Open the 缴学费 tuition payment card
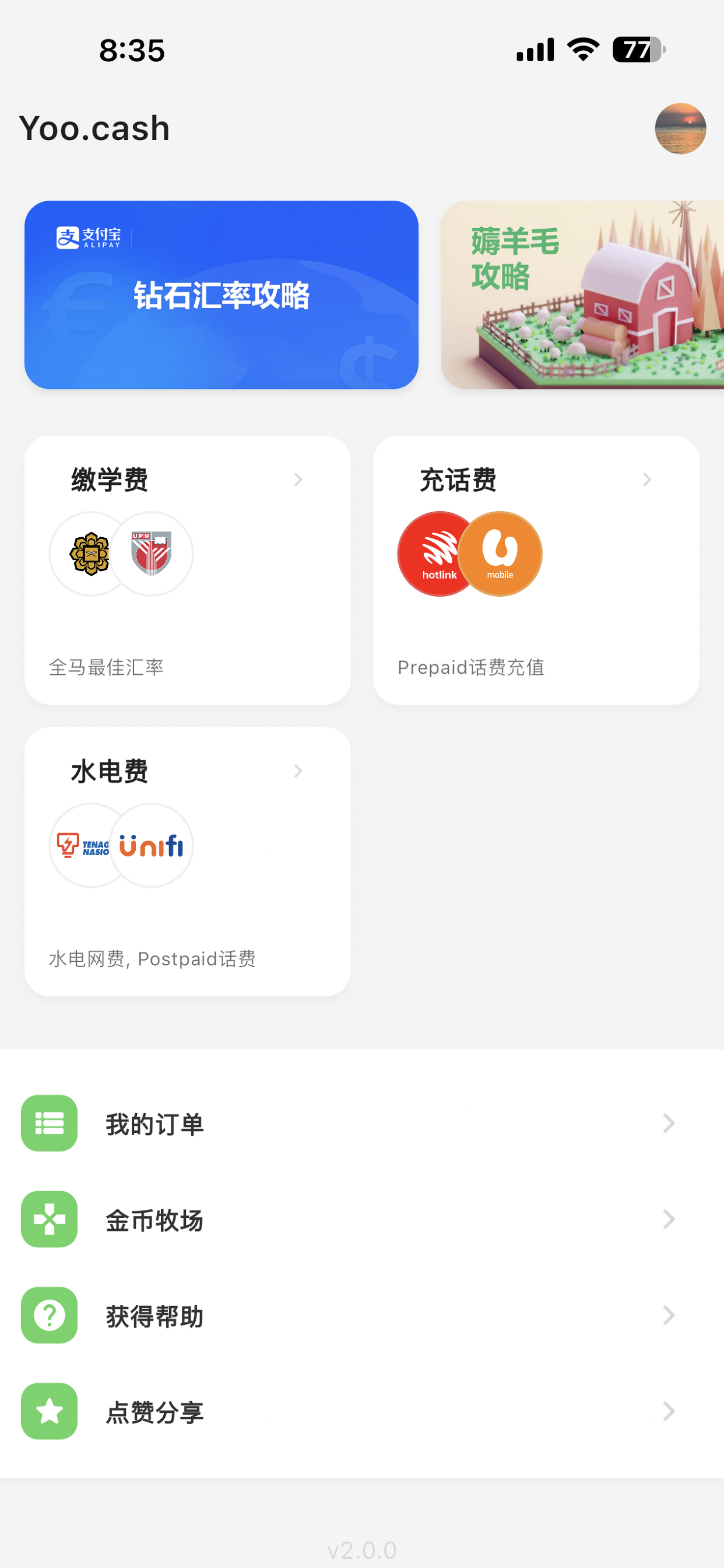 [187, 570]
